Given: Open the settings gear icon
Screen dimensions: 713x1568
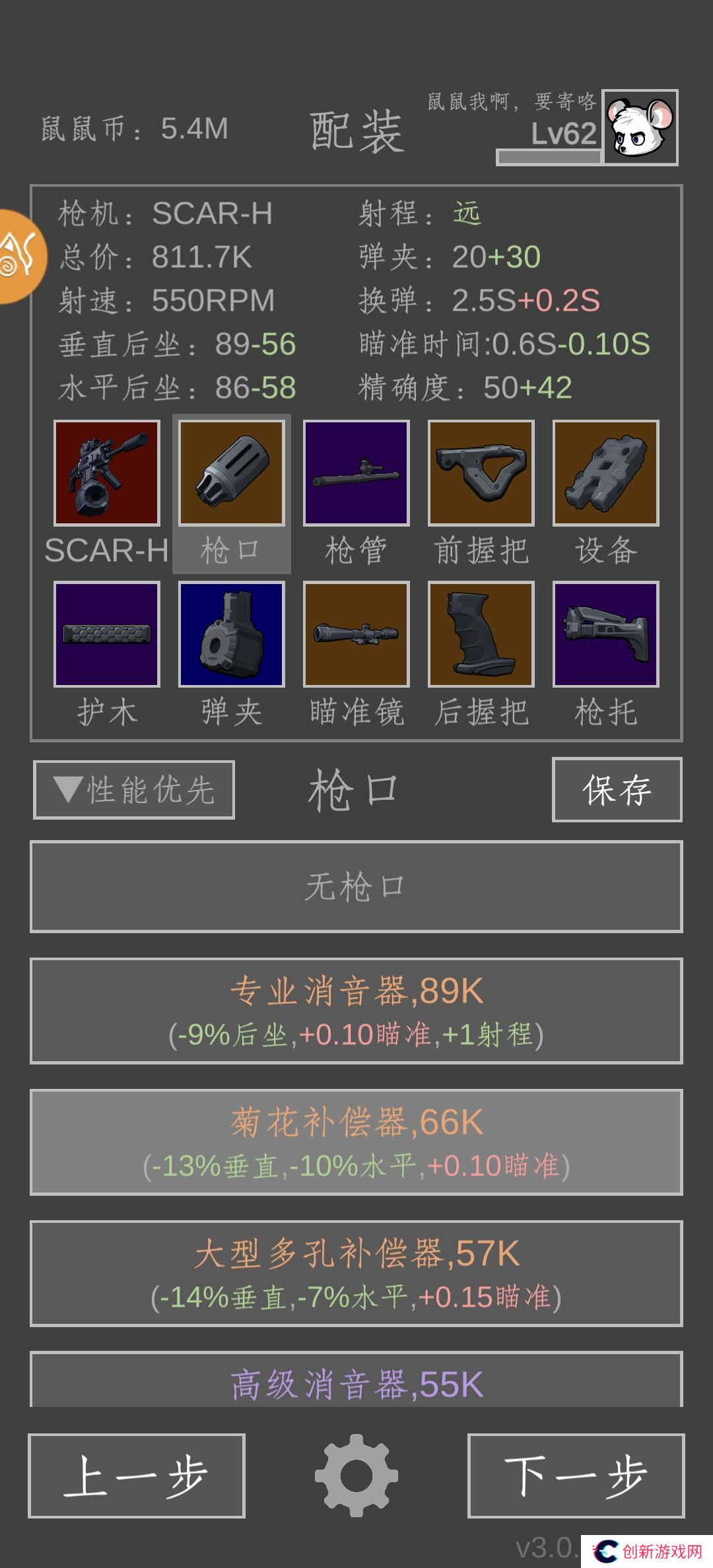Looking at the screenshot, I should (x=356, y=1476).
